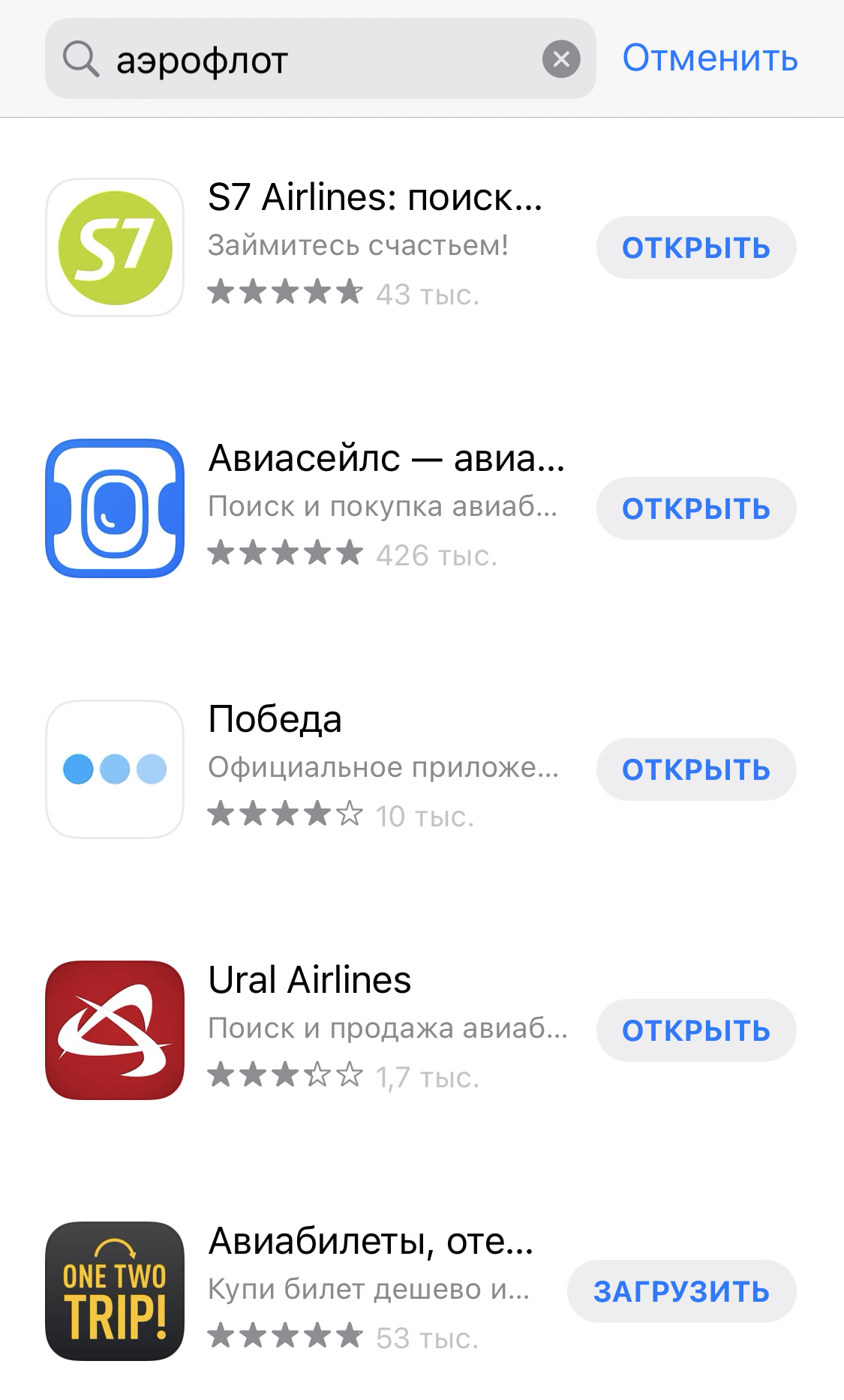844x1400 pixels.
Task: Click the magnifying glass in search bar
Action: click(83, 59)
